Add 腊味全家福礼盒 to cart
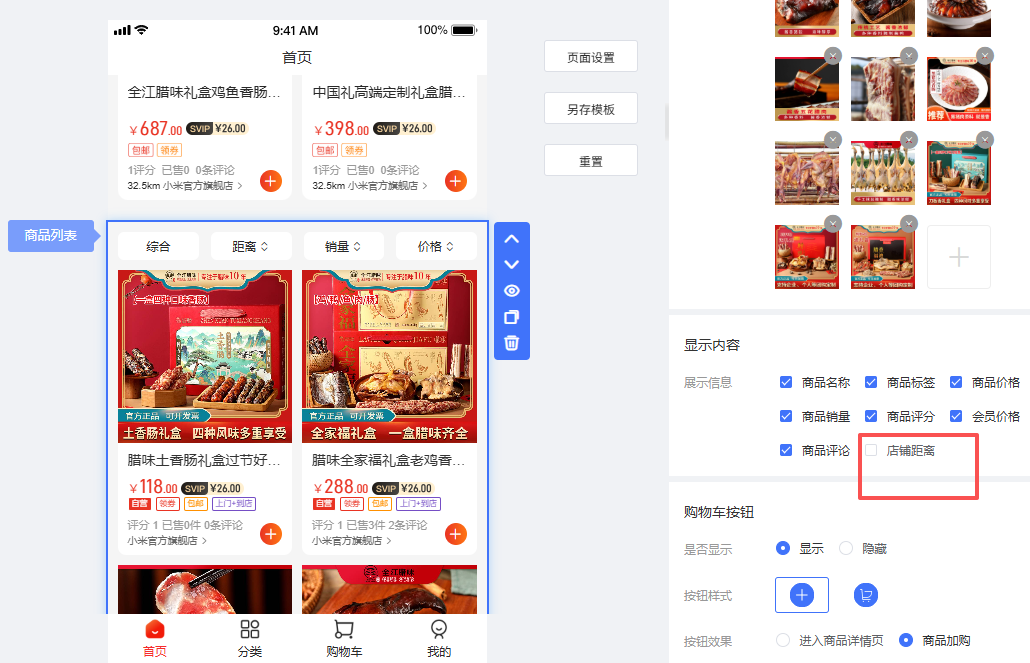 [x=455, y=534]
